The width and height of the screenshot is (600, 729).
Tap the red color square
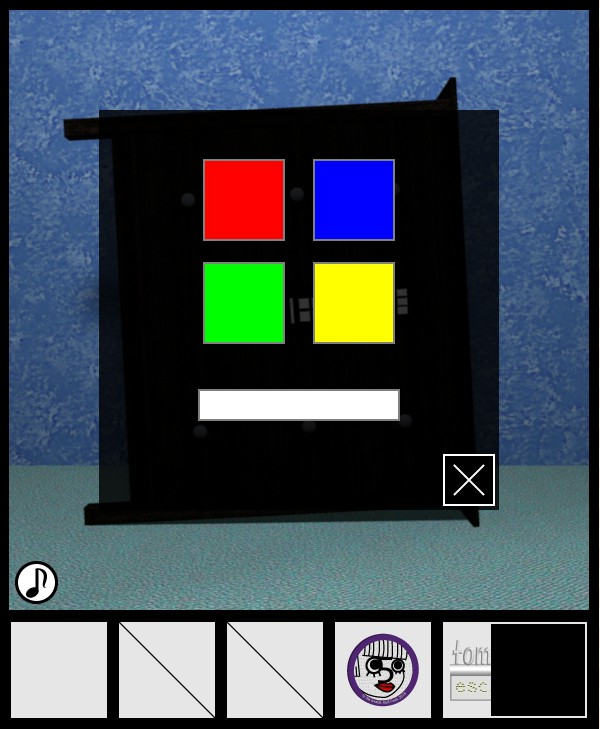(244, 200)
